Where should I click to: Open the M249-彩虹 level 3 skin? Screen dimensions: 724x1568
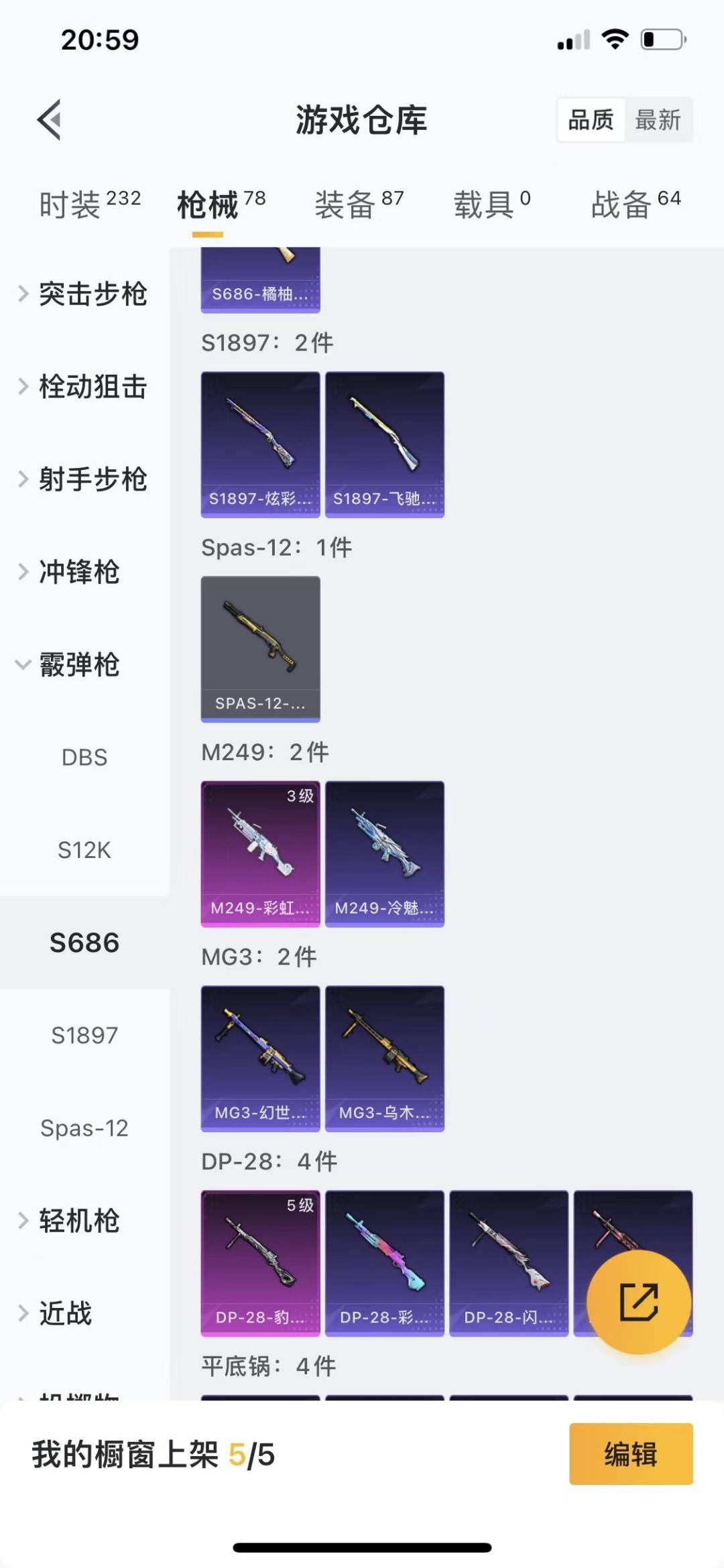pos(260,853)
